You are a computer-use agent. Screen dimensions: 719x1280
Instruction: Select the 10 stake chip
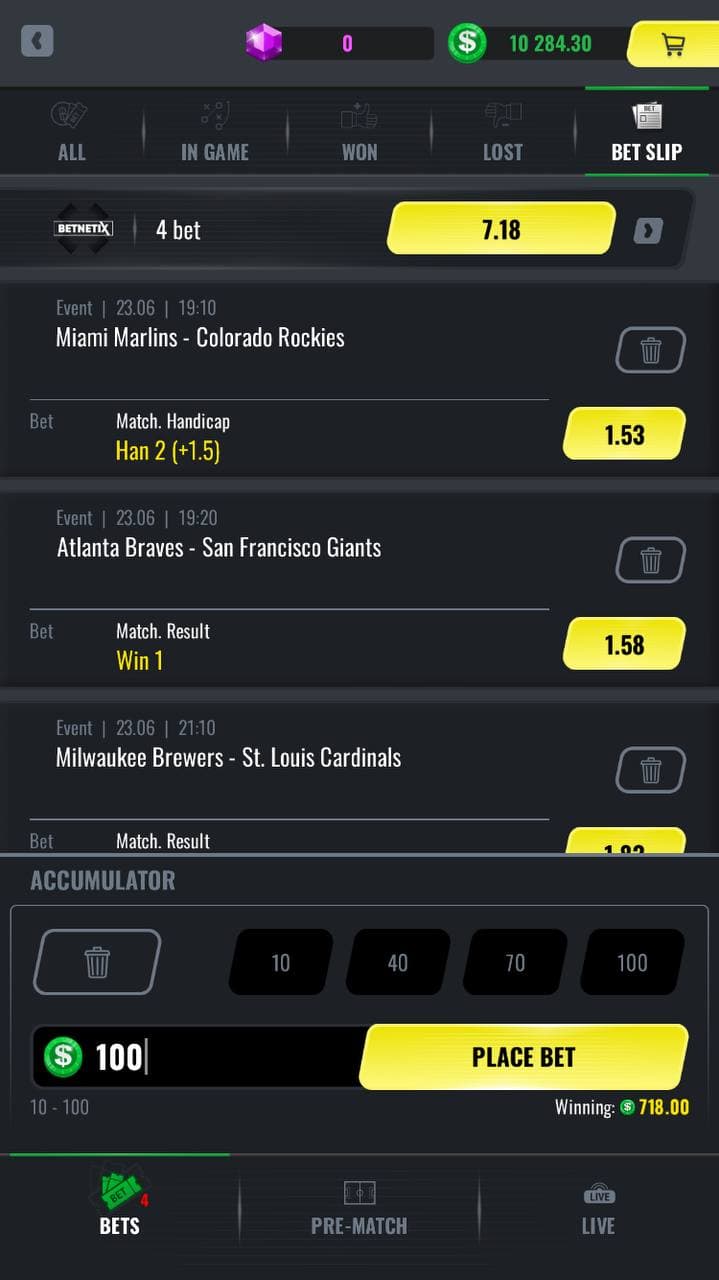pos(281,962)
